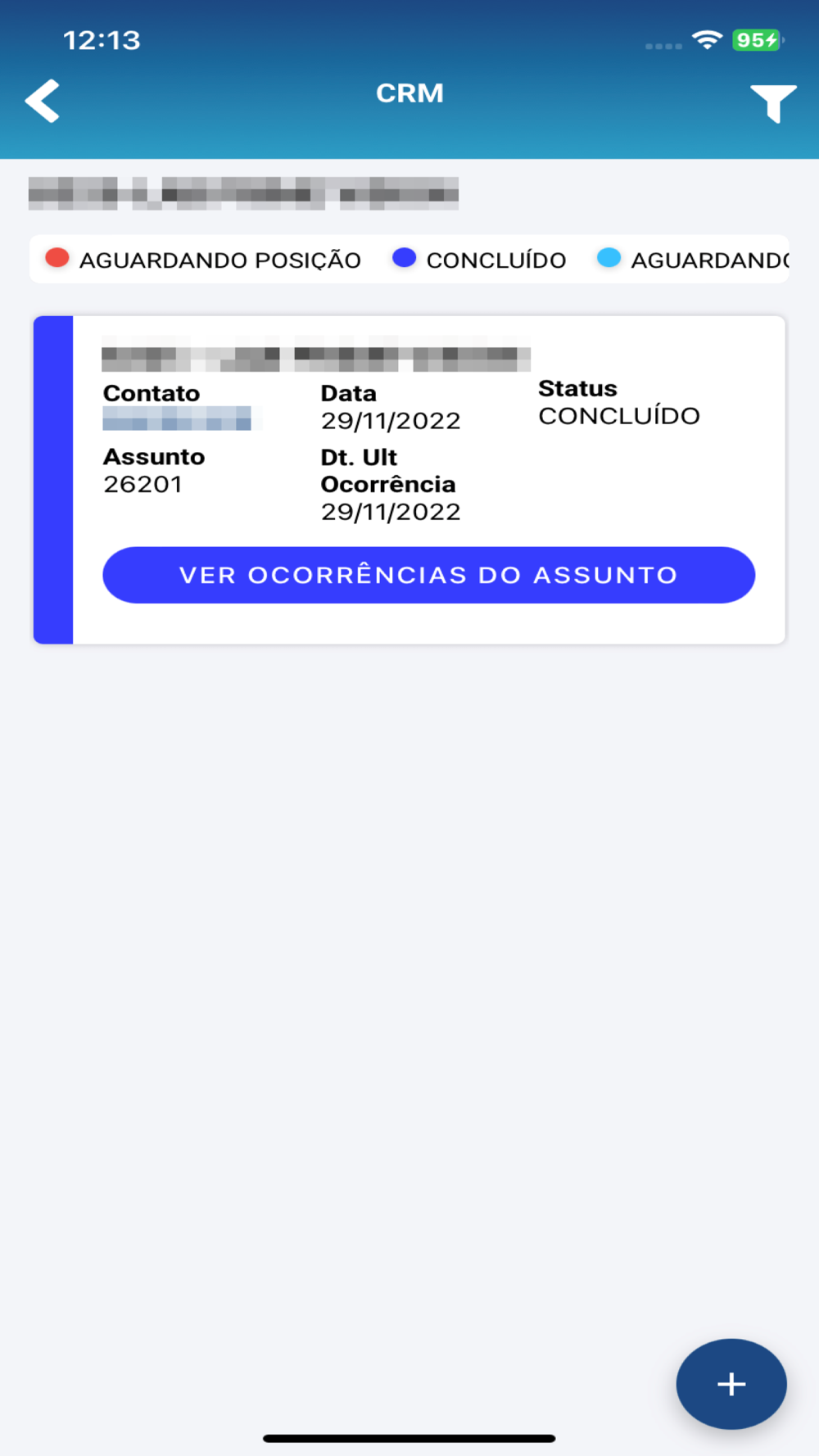Go back from the CRM screen
Screen dimensions: 819x1456
[x=43, y=101]
